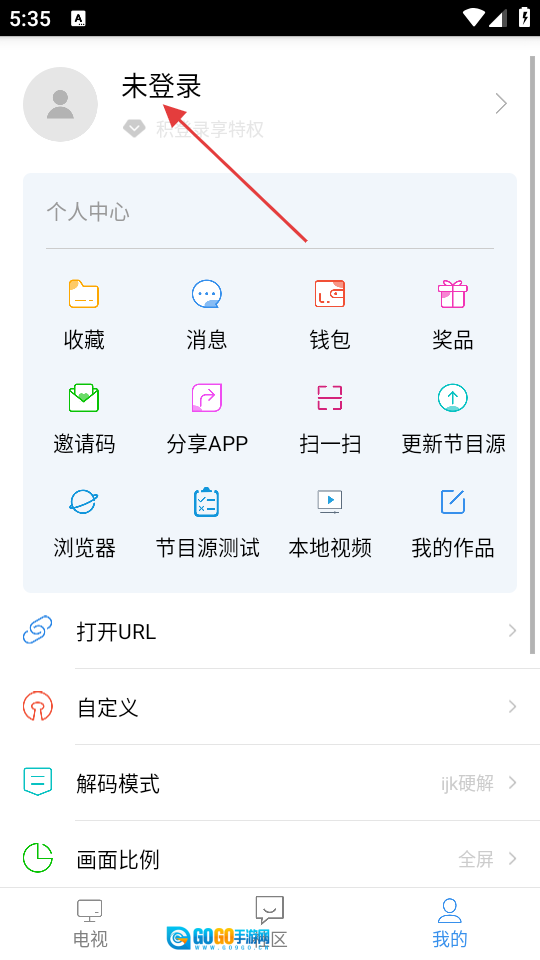This screenshot has height=960, width=540.
Task: Open the 浏览器 browser
Action: coord(84,523)
